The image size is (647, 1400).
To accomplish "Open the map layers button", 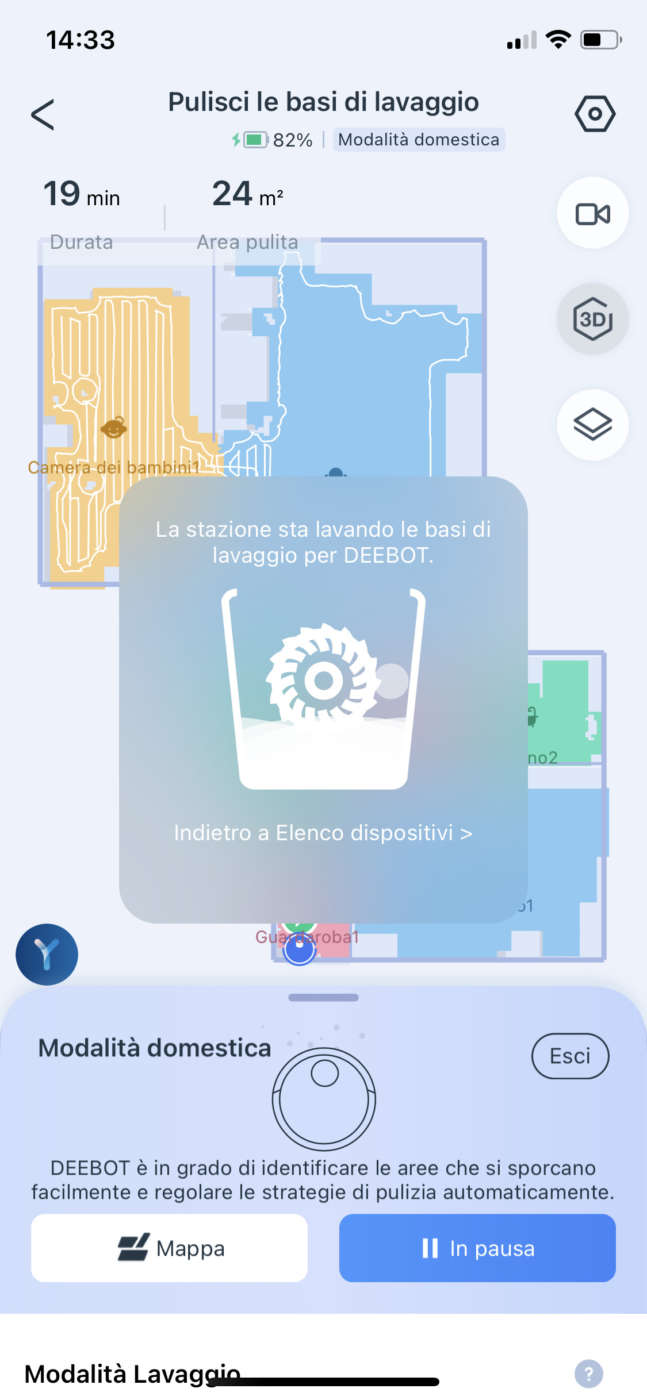I will click(x=593, y=425).
